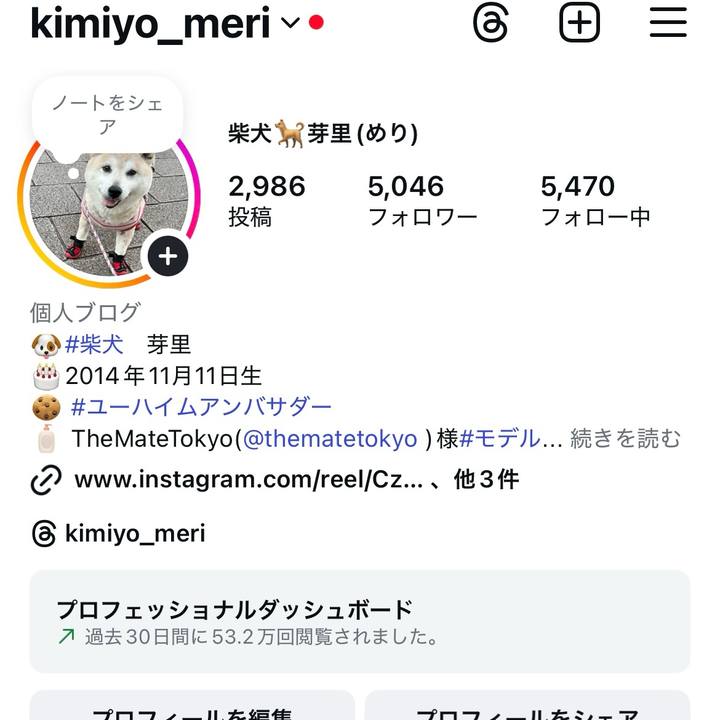
Task: Open the 5,470 フォロー中 following list
Action: 595,200
